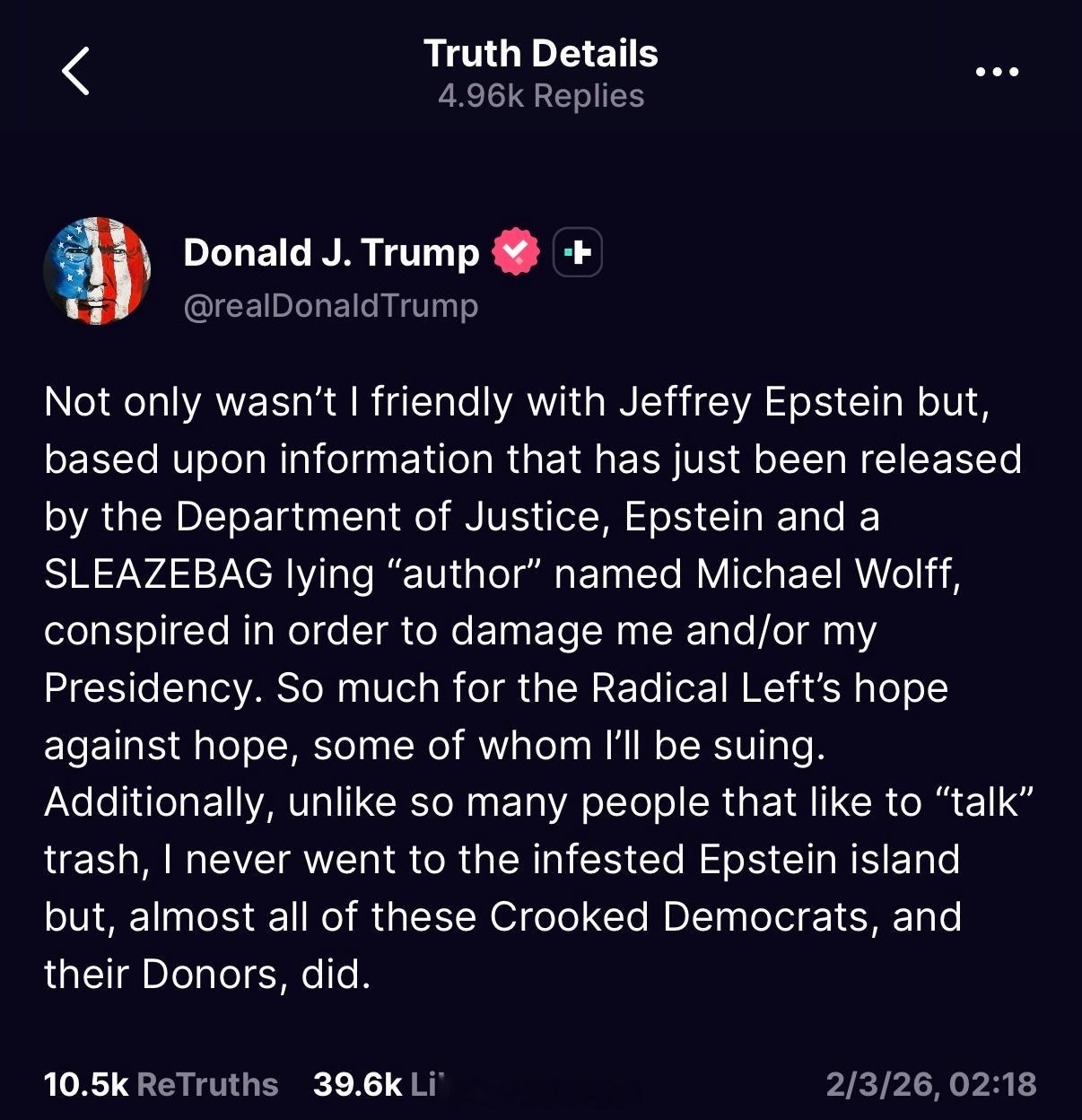Click the 4.96k Replies counter
This screenshot has width=1082, height=1120.
540,95
